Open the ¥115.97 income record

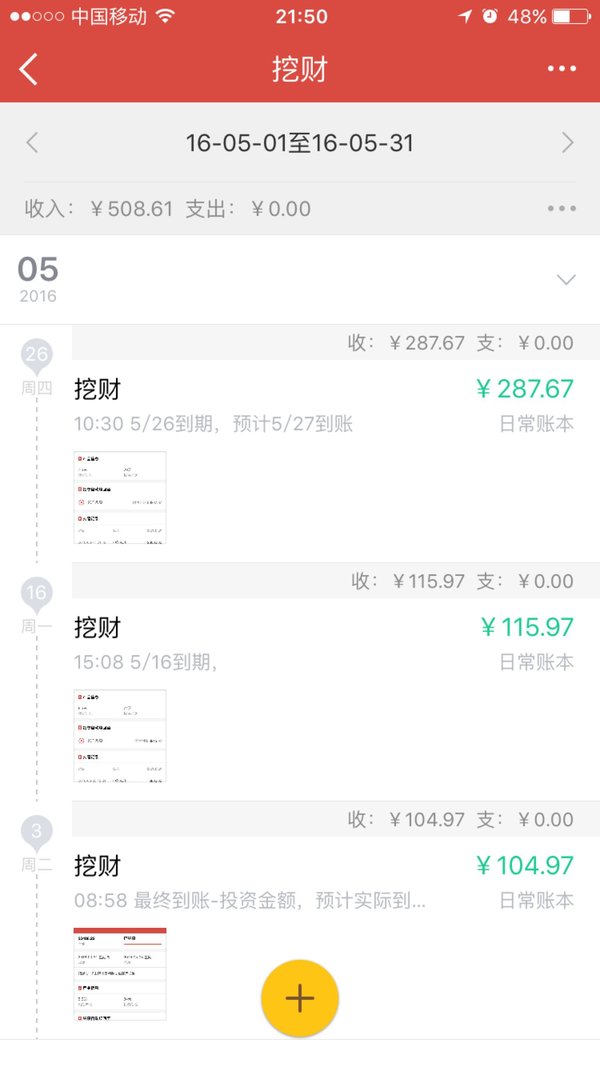[x=324, y=643]
